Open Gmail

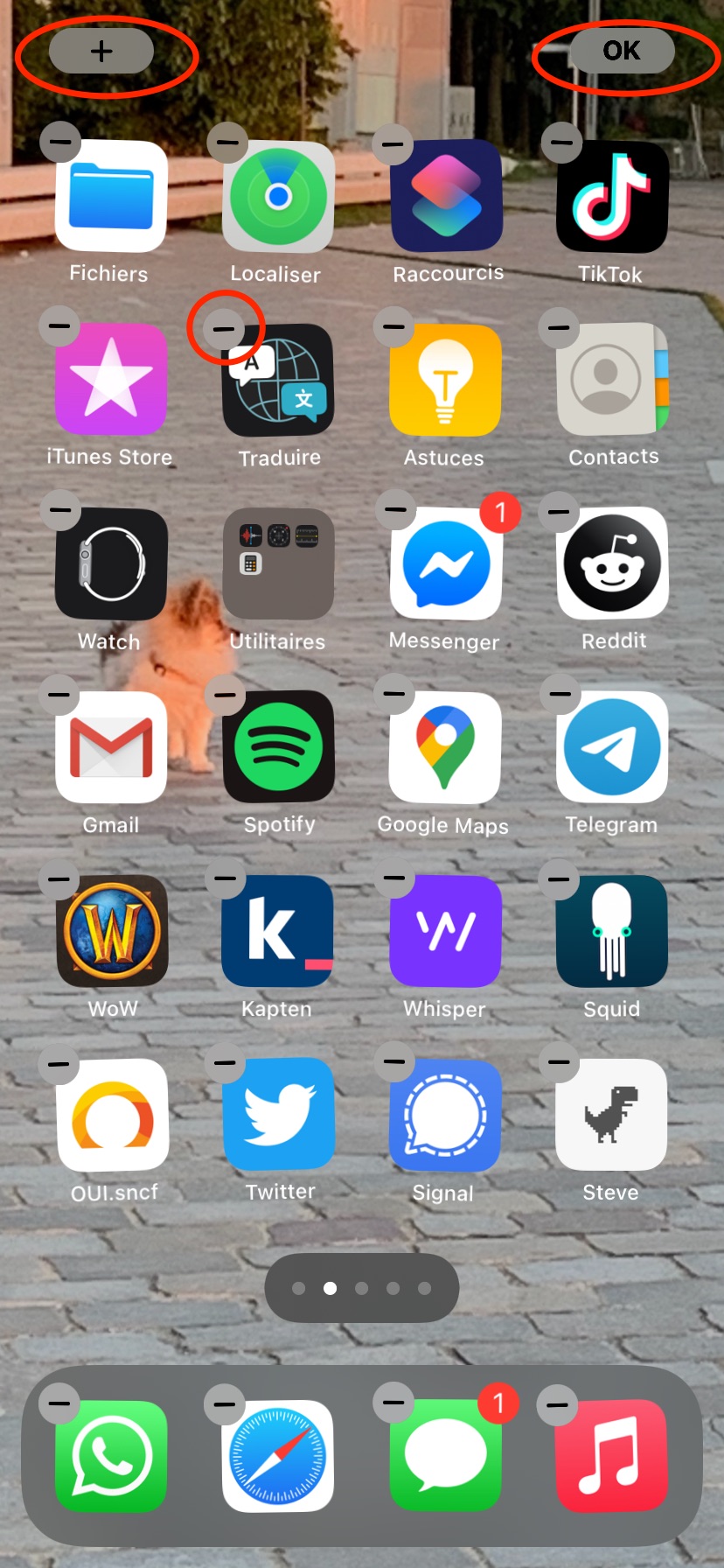point(111,747)
